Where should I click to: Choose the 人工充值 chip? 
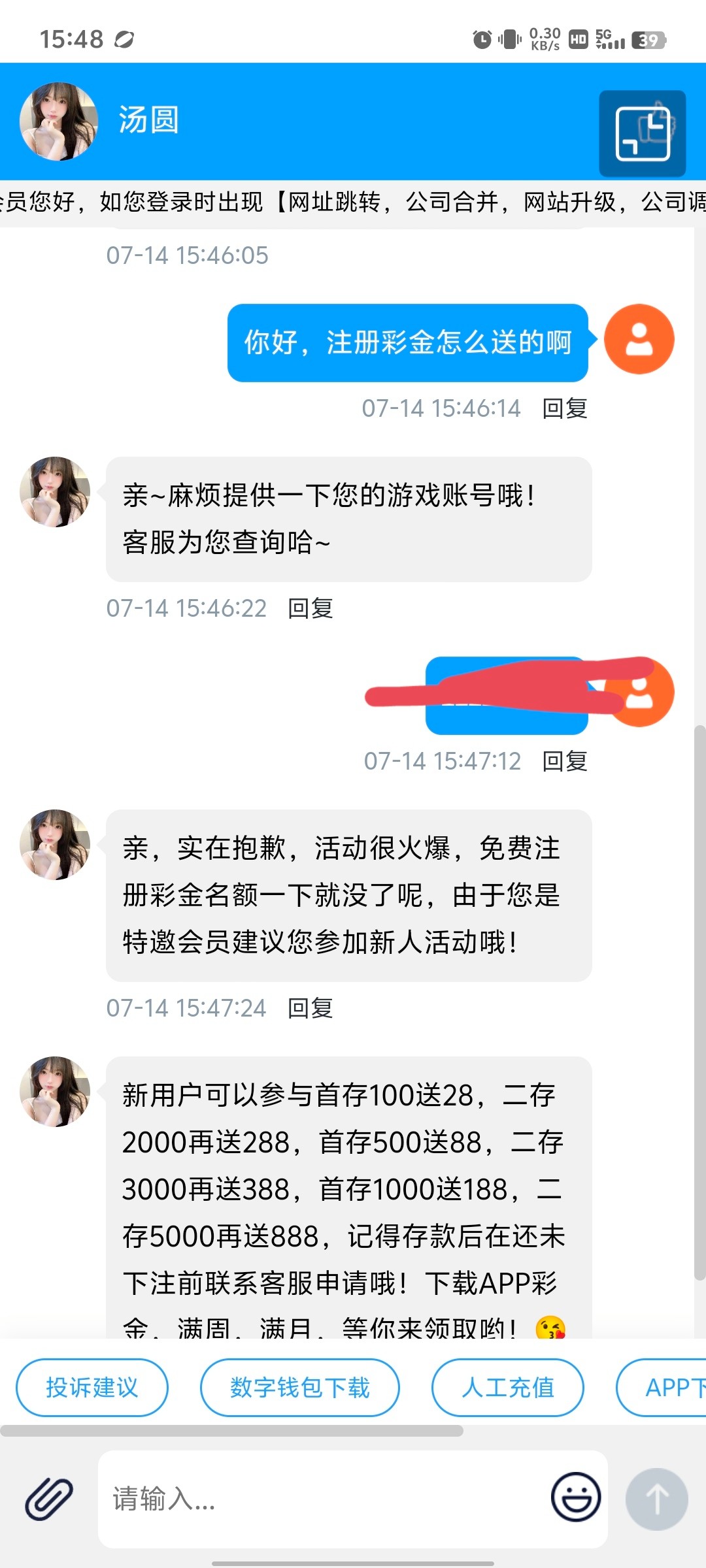(x=507, y=1387)
